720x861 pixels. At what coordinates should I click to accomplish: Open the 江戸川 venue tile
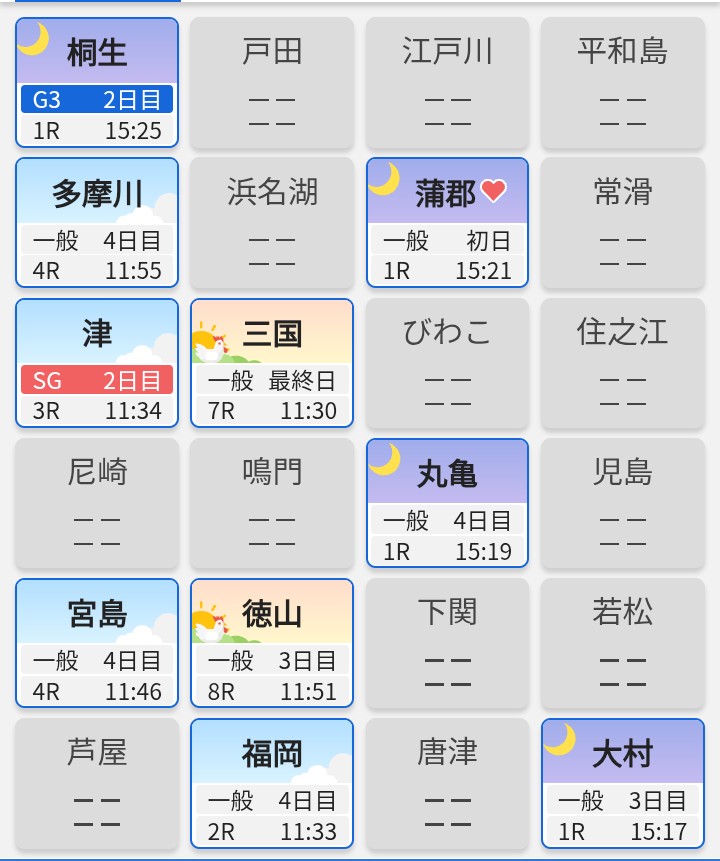click(x=447, y=83)
